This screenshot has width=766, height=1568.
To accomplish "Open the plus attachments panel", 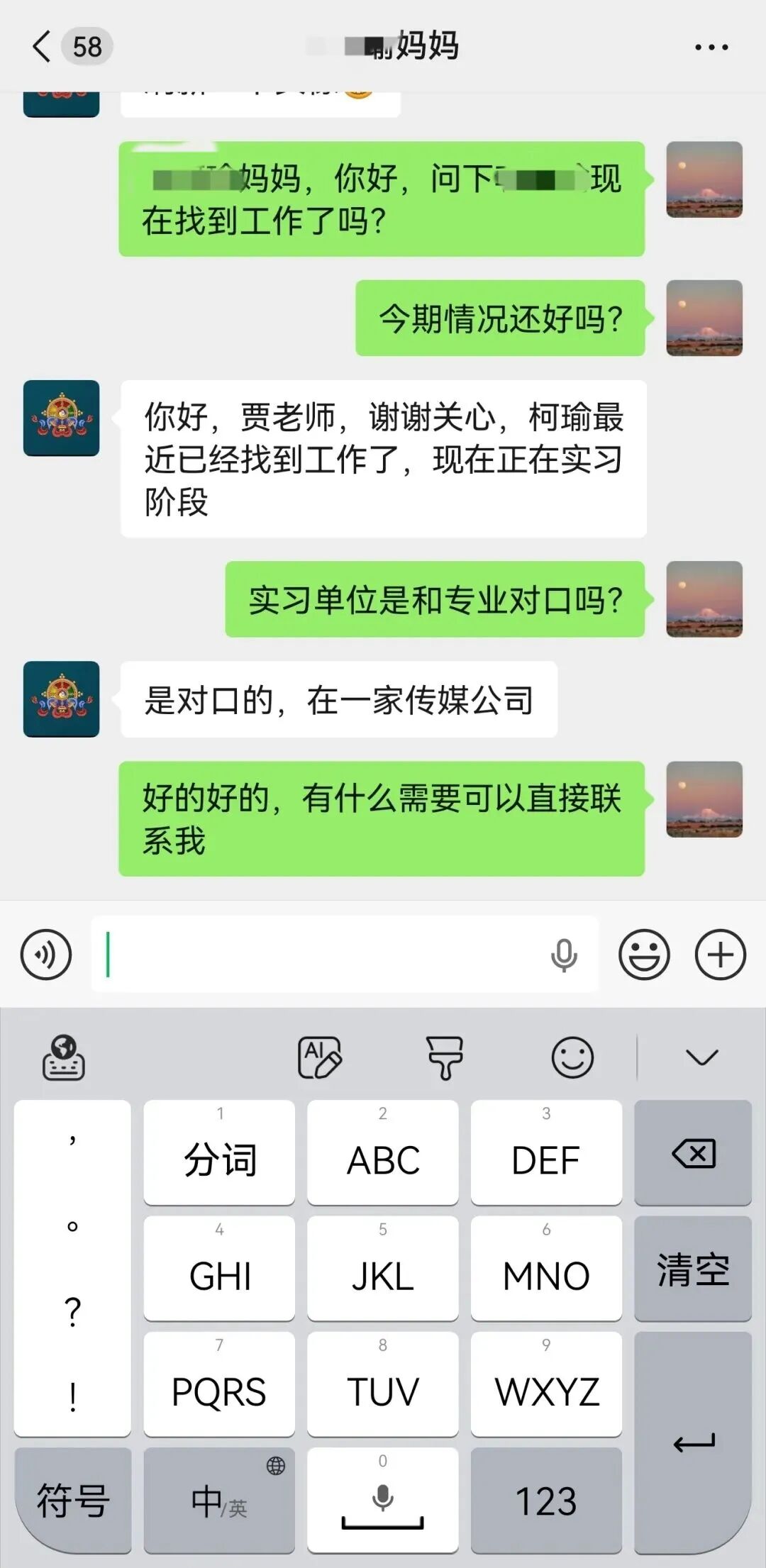I will [x=720, y=955].
